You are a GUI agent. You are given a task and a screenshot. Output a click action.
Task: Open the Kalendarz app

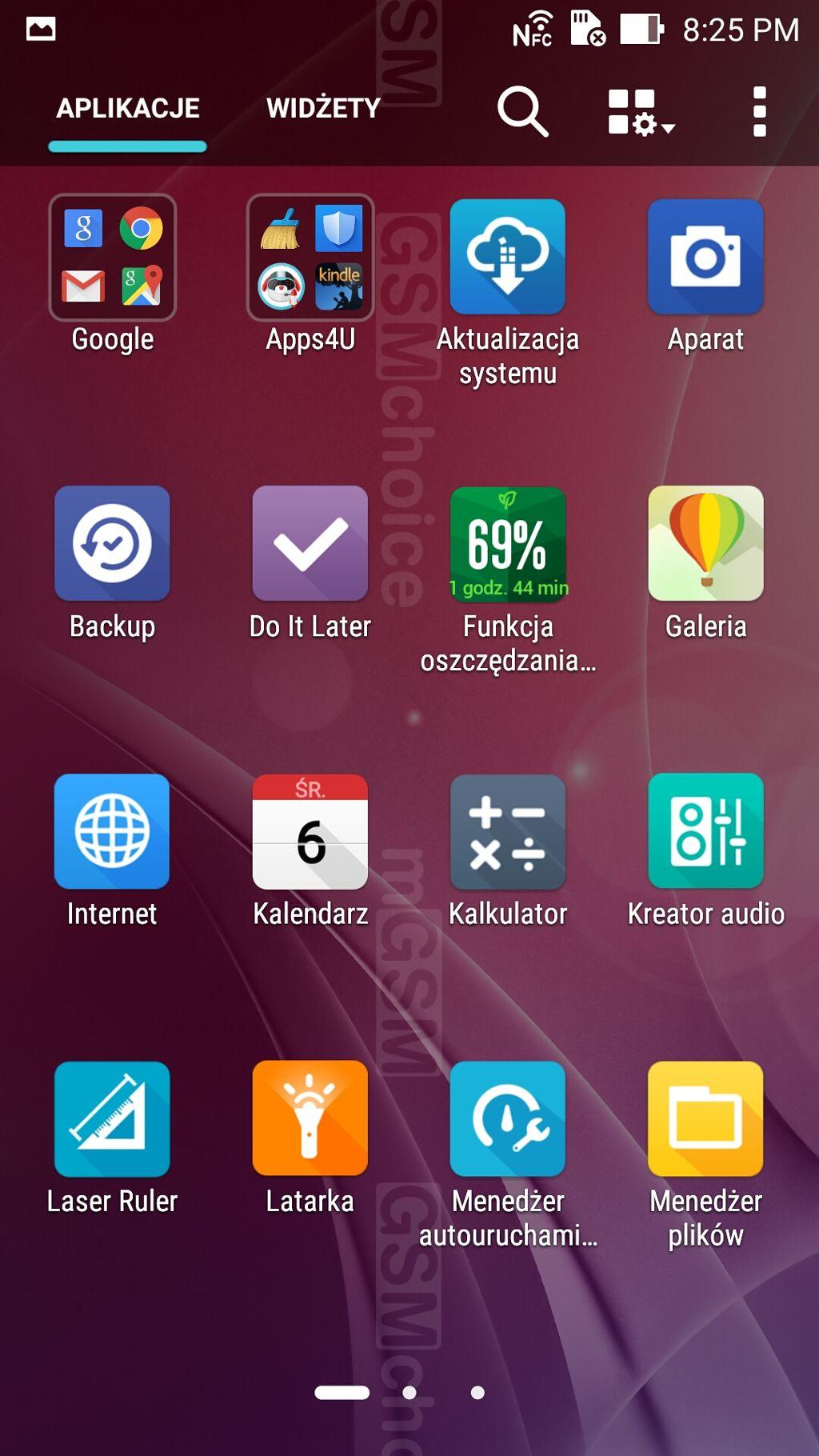point(310,832)
